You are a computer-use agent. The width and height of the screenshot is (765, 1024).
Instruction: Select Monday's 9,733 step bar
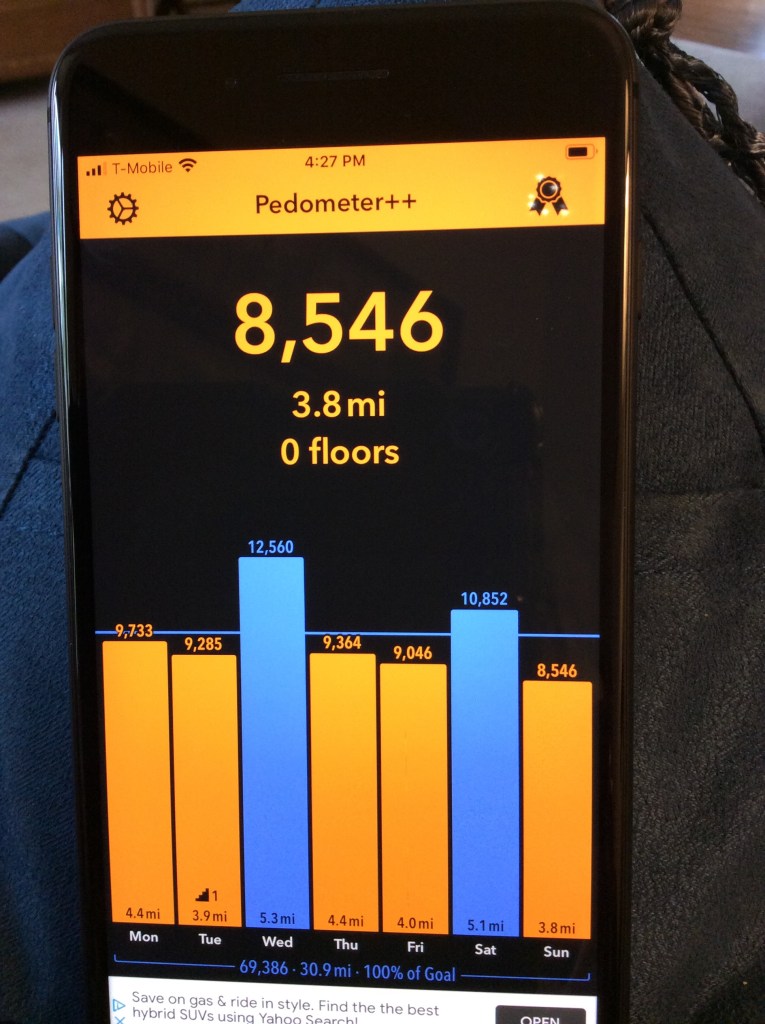pyautogui.click(x=137, y=780)
